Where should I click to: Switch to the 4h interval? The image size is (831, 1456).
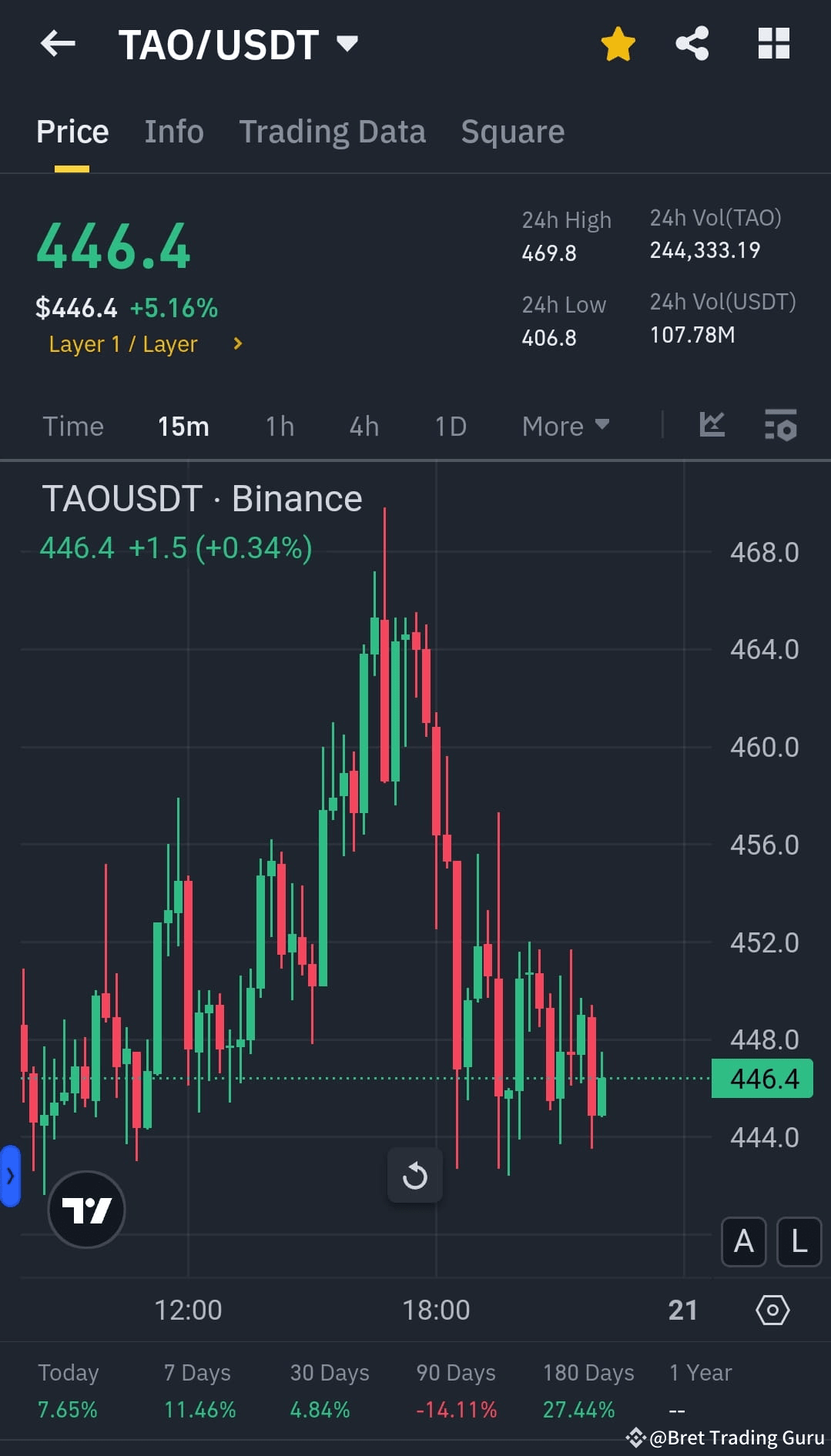tap(363, 425)
